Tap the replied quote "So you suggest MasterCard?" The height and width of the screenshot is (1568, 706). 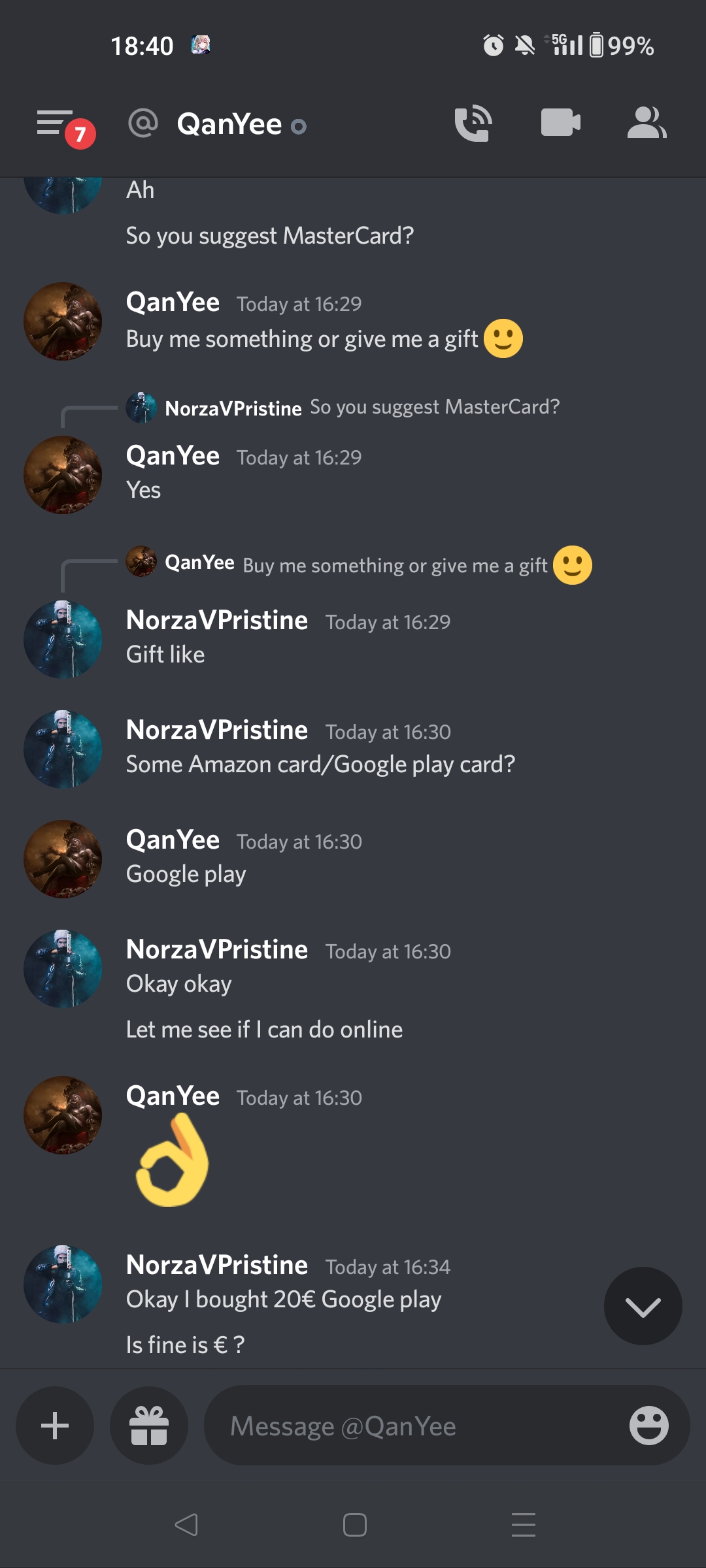pyautogui.click(x=435, y=407)
